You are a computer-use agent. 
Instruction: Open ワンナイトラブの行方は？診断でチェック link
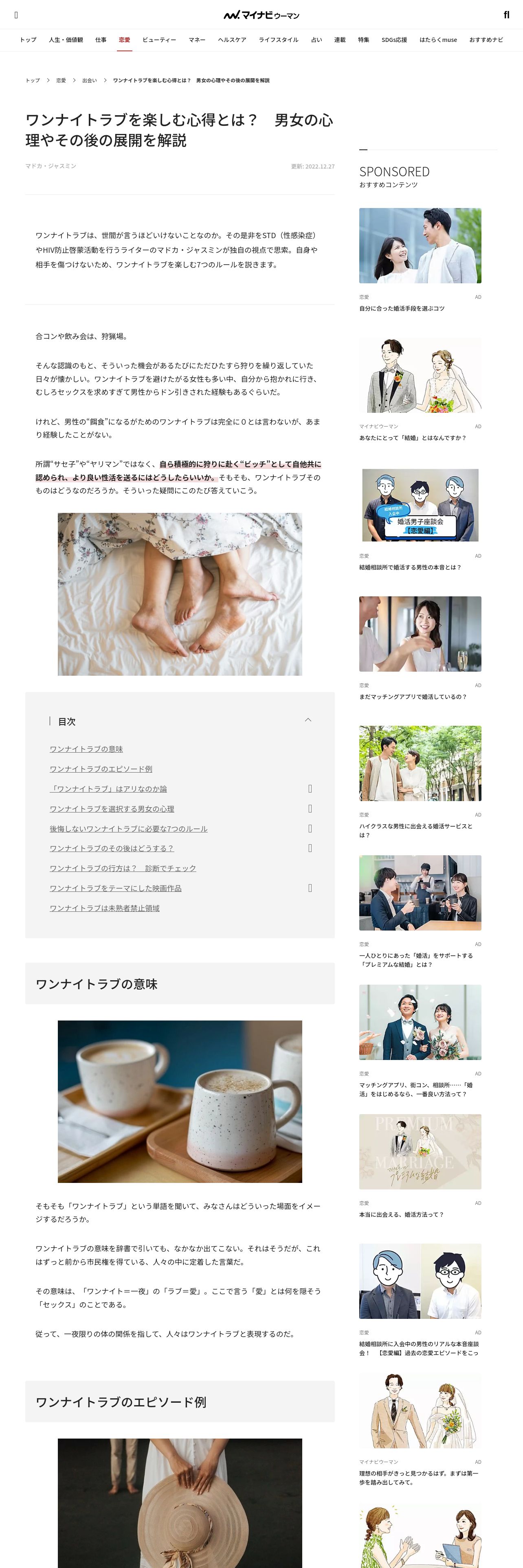[x=123, y=869]
